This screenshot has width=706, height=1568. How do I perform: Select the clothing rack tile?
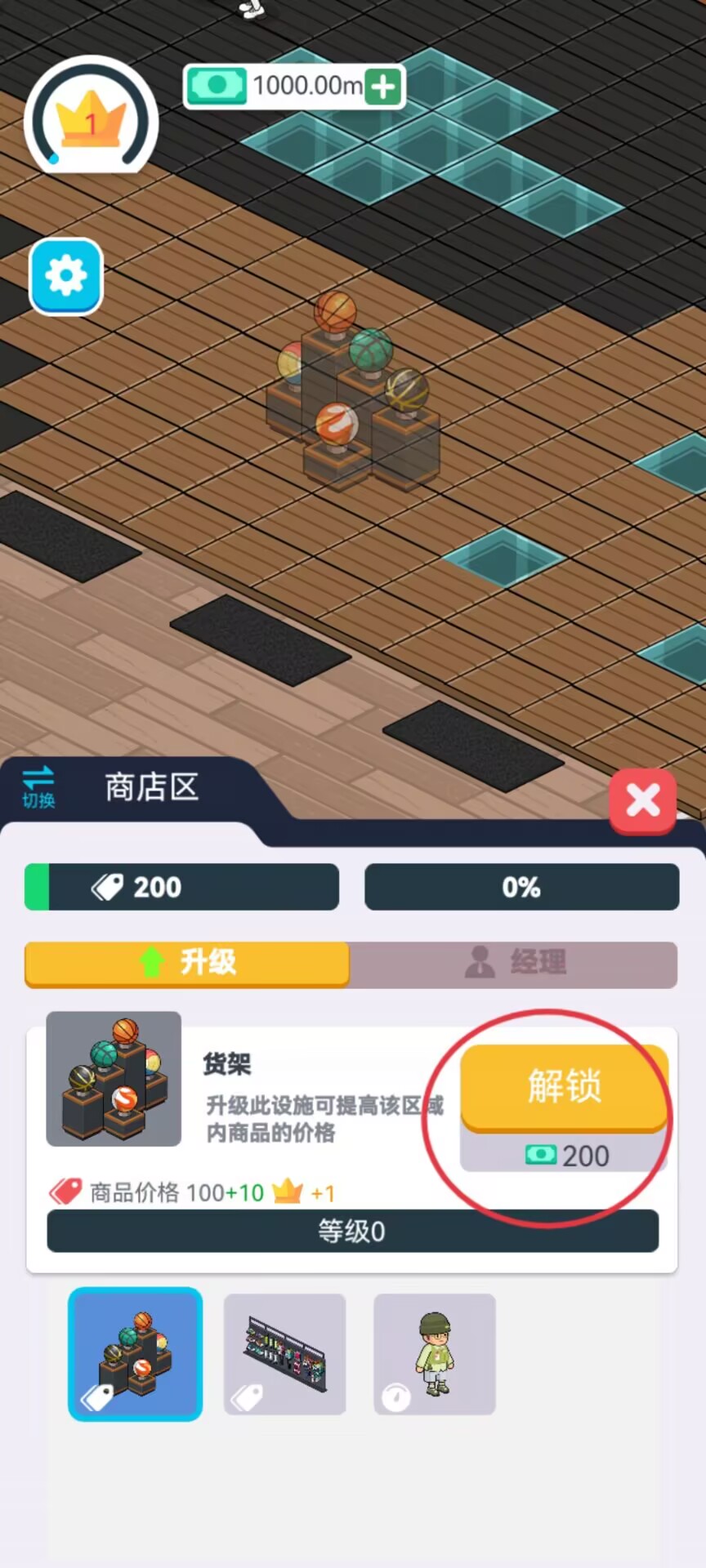pyautogui.click(x=285, y=1354)
